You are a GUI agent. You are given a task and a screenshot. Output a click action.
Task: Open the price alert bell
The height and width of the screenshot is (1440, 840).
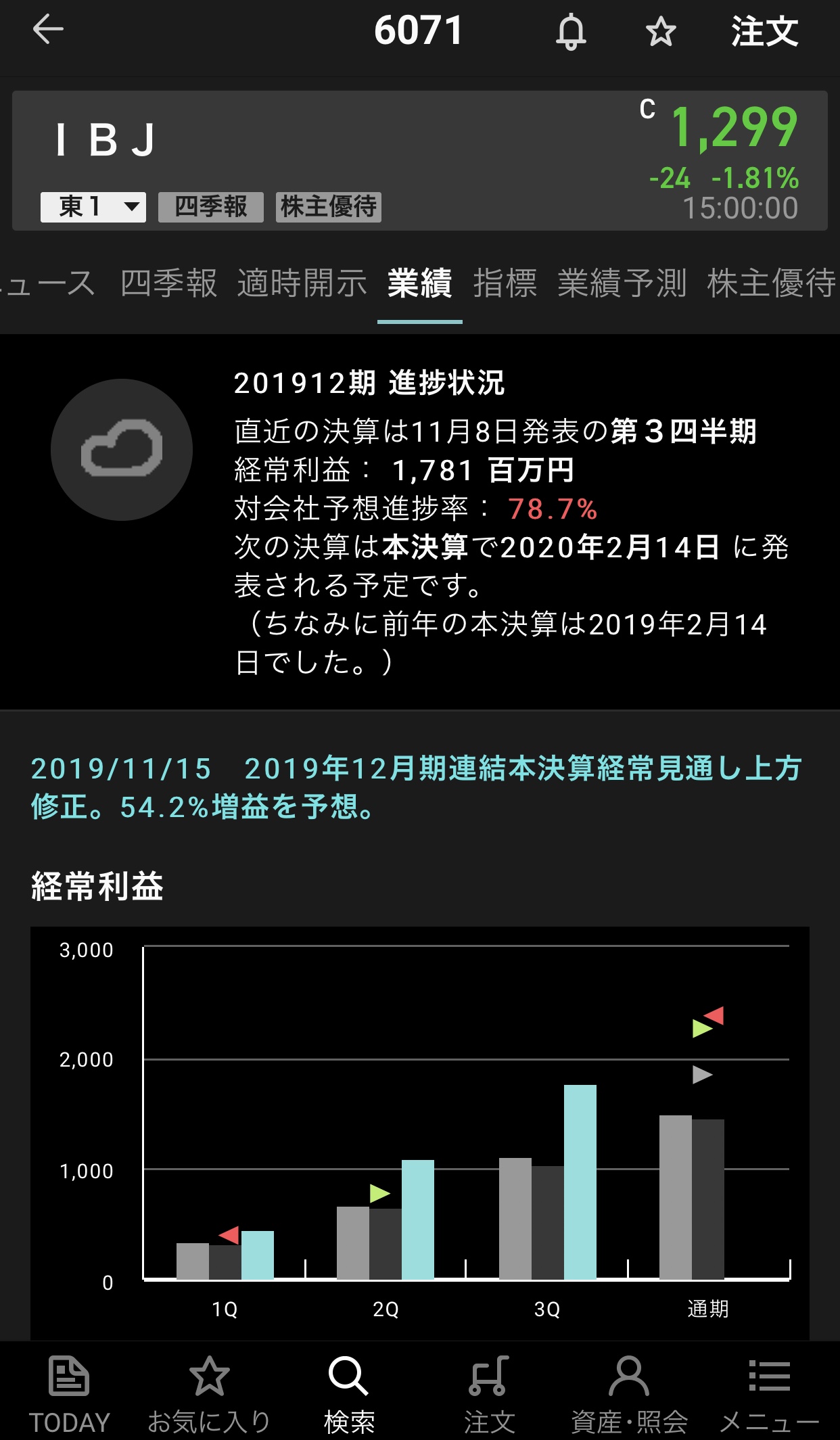(x=571, y=32)
